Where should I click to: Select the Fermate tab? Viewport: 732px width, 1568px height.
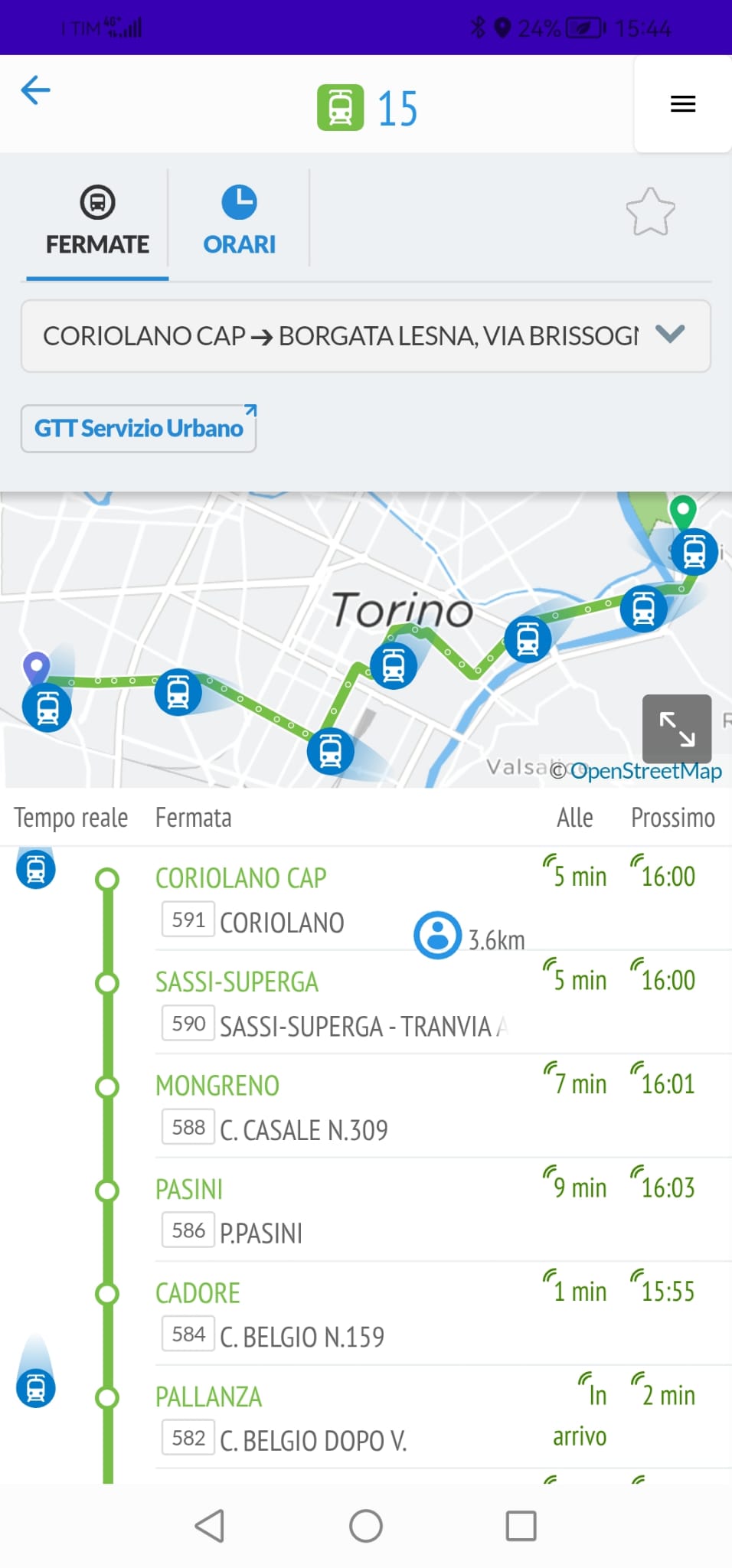pyautogui.click(x=97, y=220)
